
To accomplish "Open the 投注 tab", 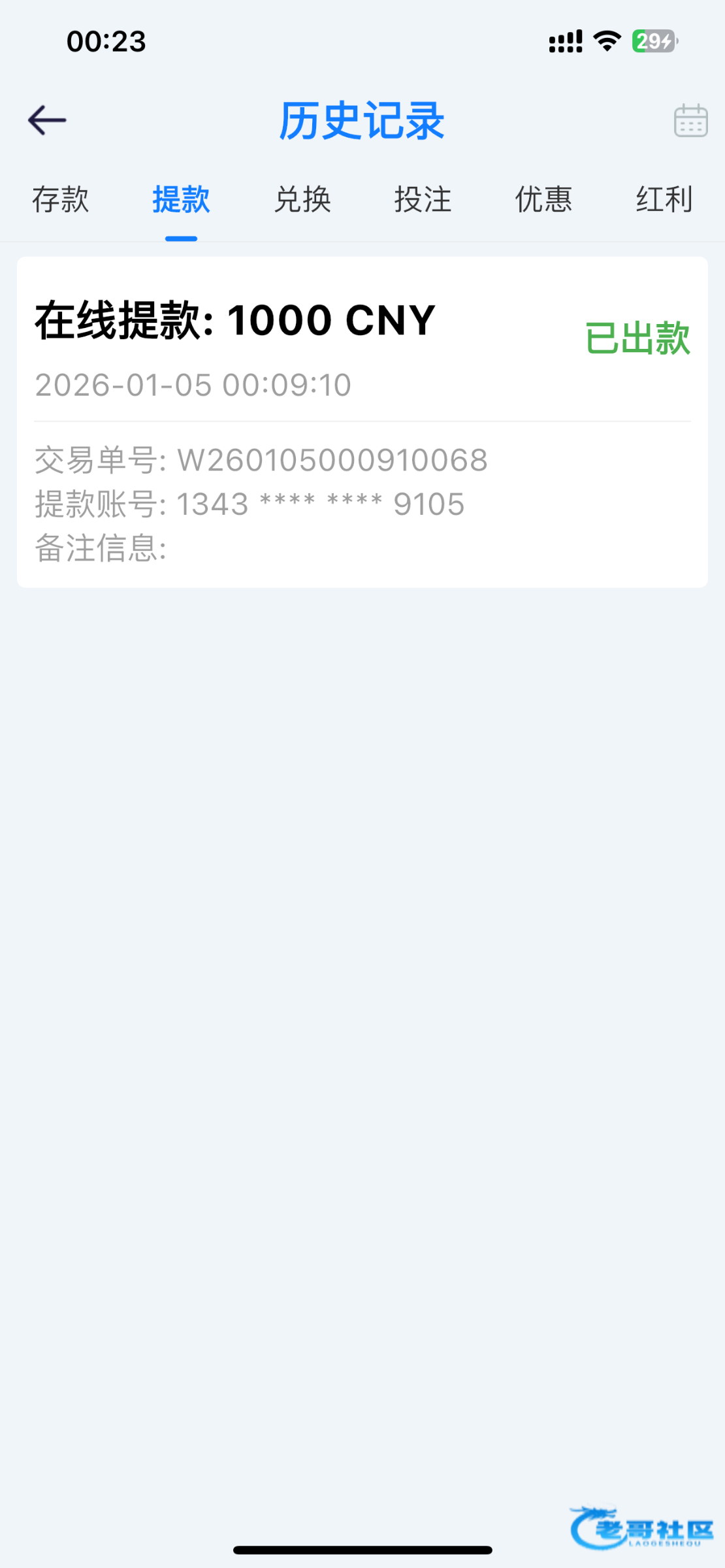I will pos(423,199).
